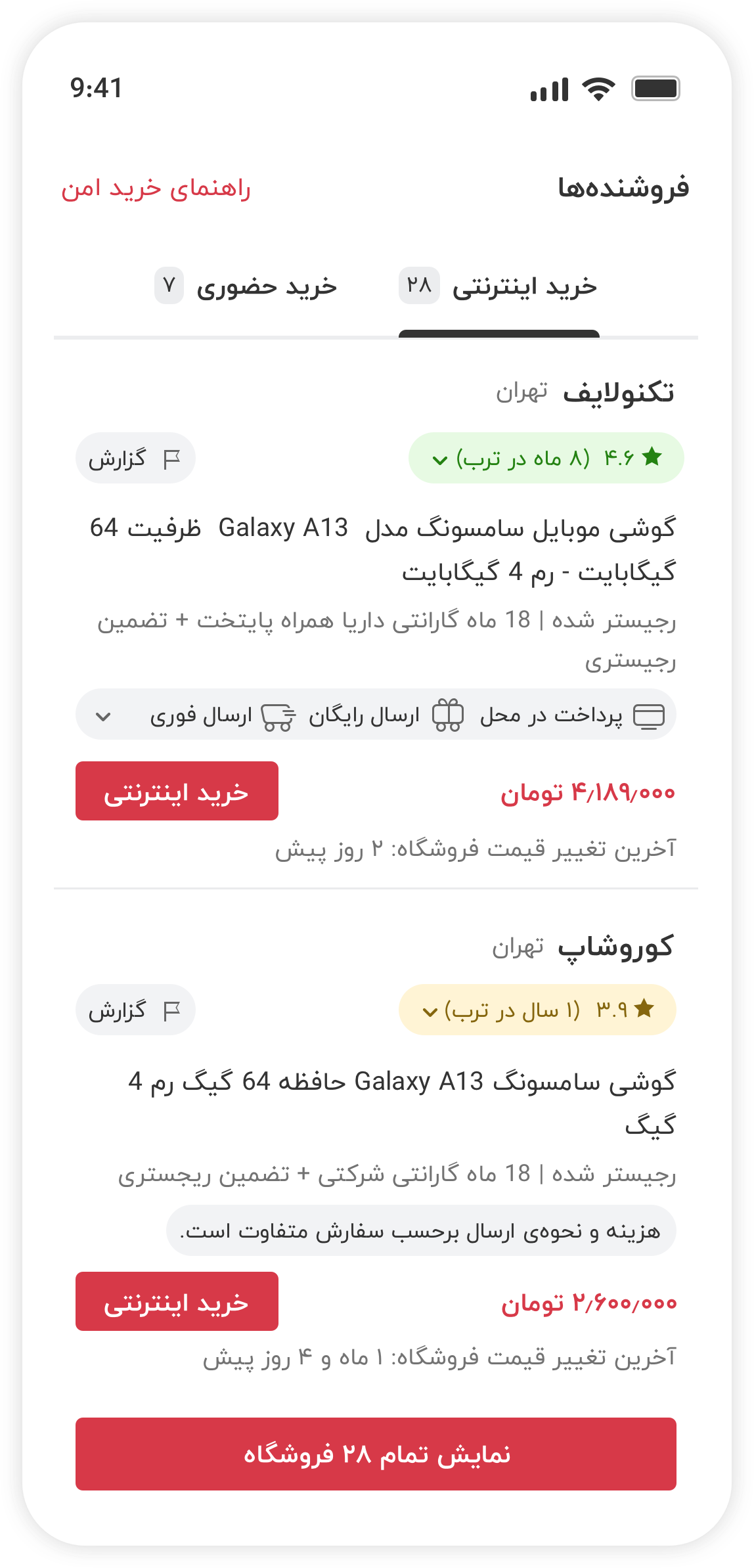Viewport: 754px width, 1568px height.
Task: Report the کوروشاپ seller listing
Action: [135, 1010]
